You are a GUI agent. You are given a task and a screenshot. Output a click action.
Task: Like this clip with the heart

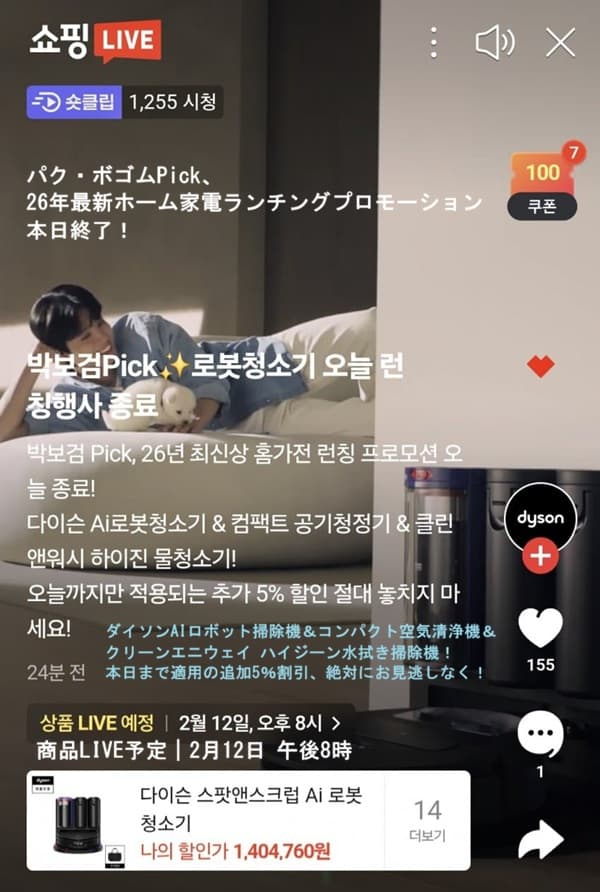pos(541,627)
